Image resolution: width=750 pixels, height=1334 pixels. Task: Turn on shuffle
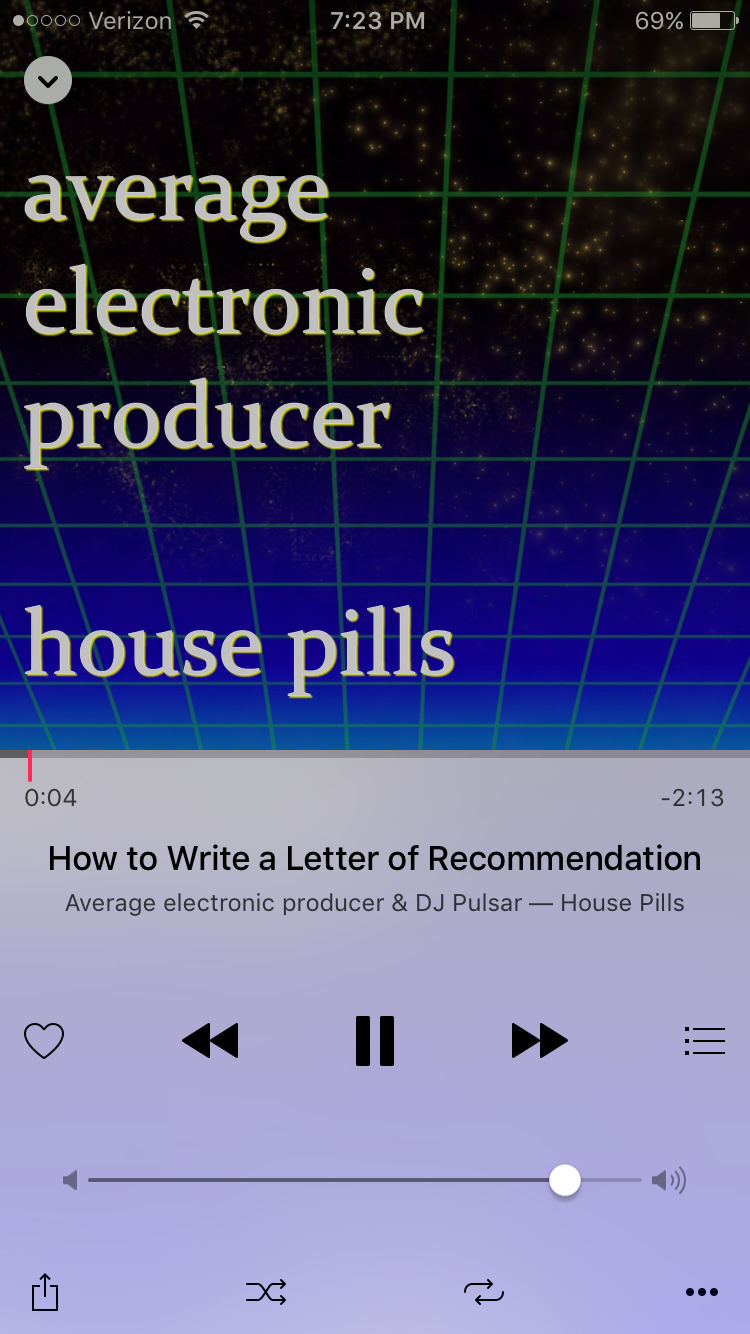coord(266,1292)
